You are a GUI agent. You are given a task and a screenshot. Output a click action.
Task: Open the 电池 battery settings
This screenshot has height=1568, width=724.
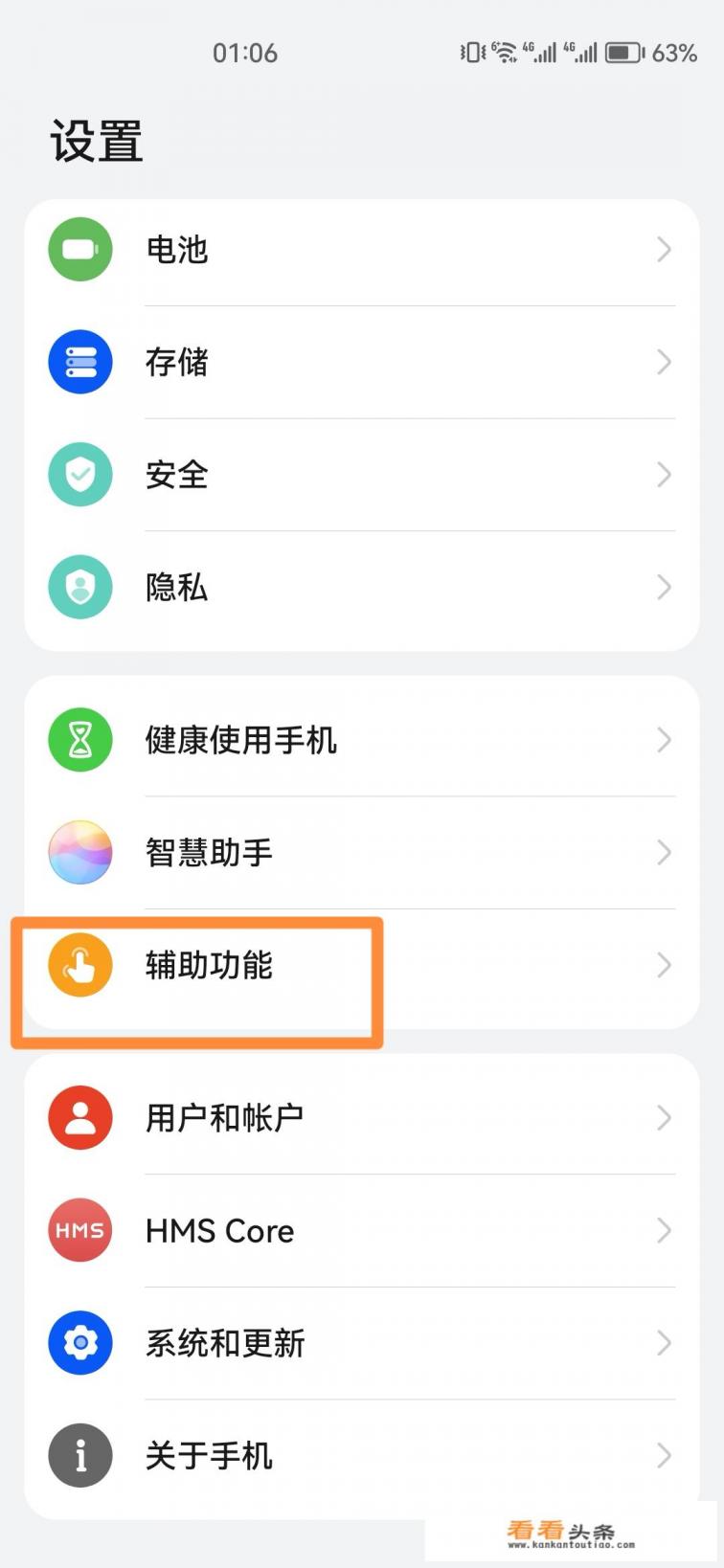[361, 250]
